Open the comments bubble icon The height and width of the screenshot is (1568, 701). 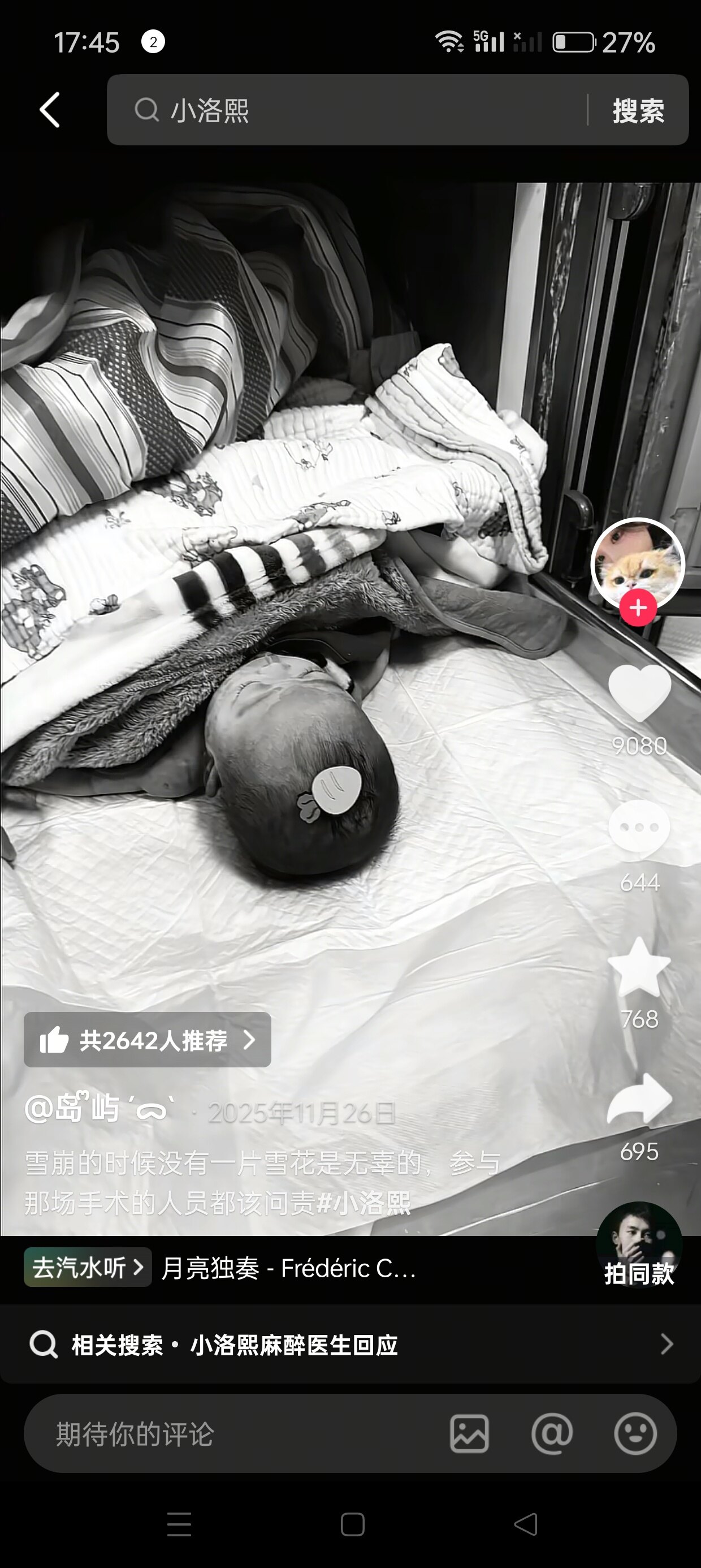[639, 826]
